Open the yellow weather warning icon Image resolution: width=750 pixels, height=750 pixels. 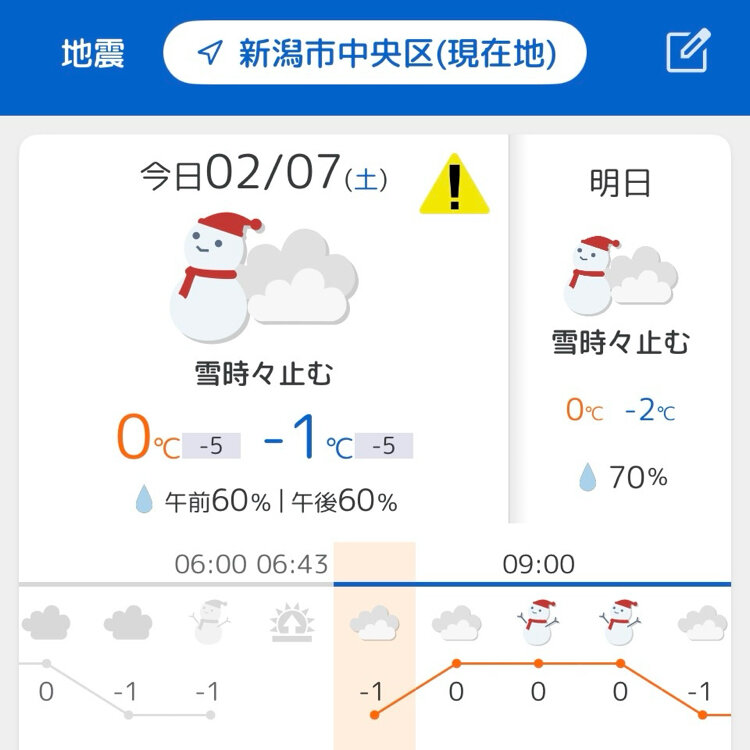coord(454,186)
